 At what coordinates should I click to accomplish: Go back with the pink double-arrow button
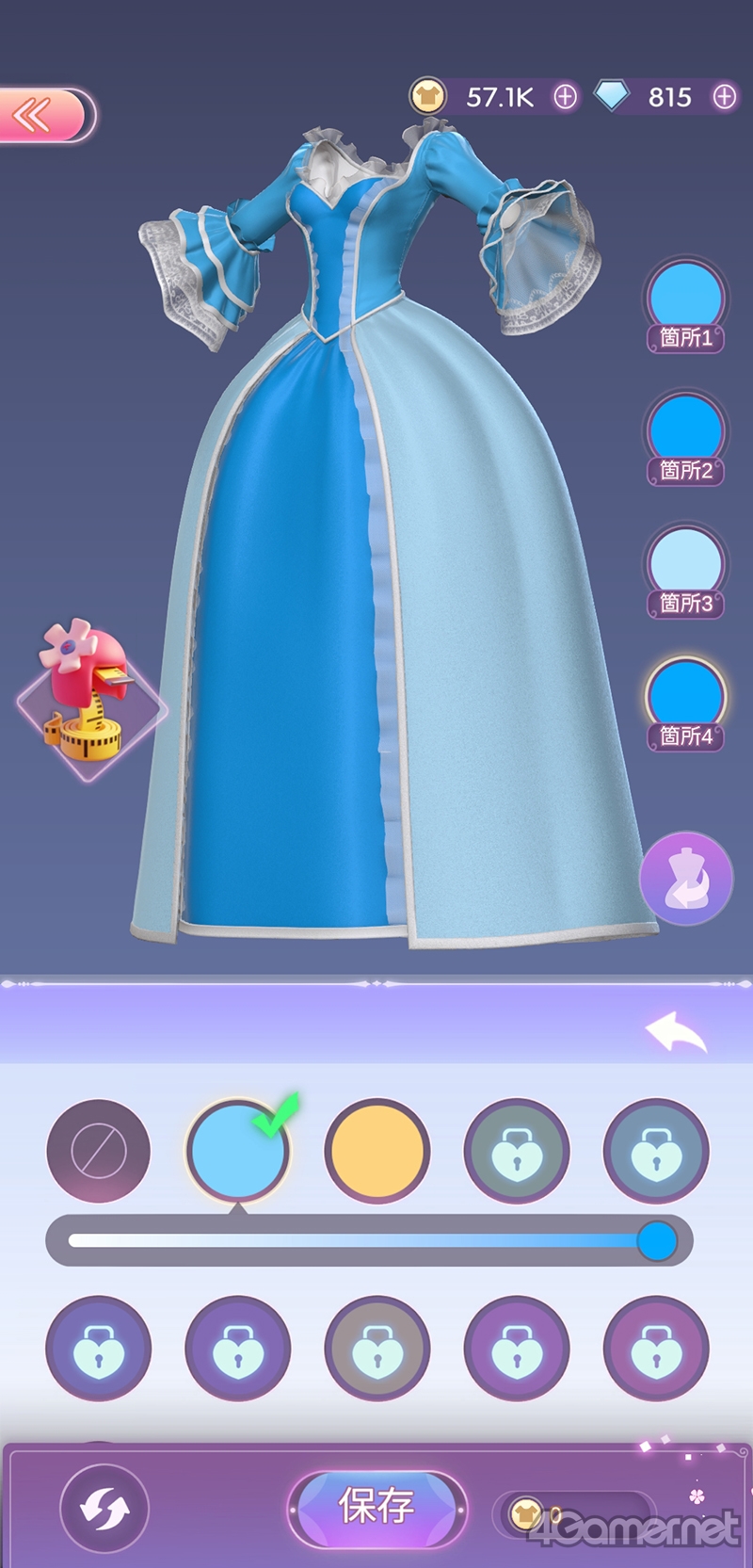click(x=42, y=116)
